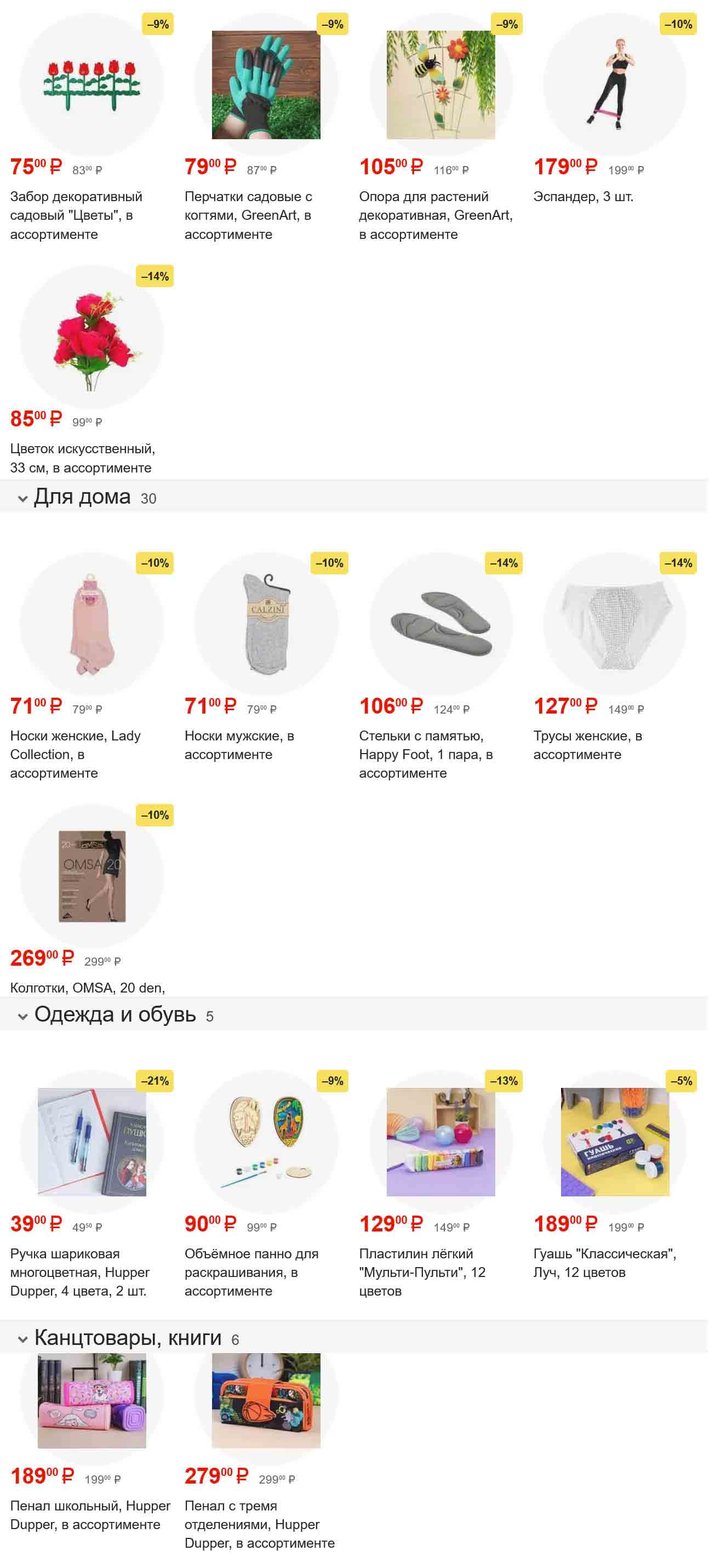The width and height of the screenshot is (715, 1568).
Task: Open the "Эспандер, 3 шт." product card
Action: pyautogui.click(x=615, y=85)
